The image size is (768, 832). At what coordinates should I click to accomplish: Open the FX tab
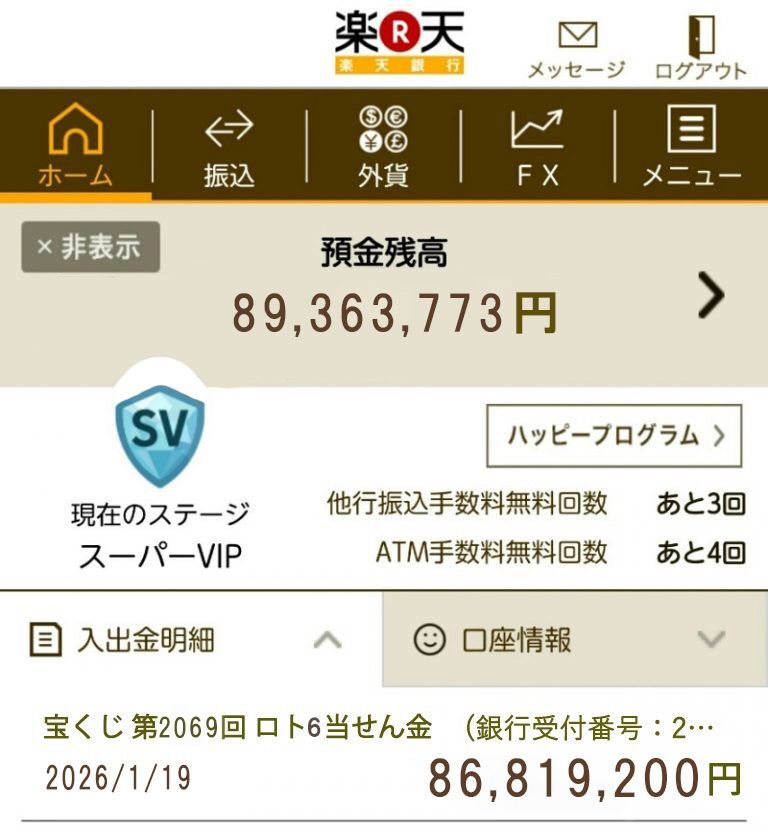(537, 146)
